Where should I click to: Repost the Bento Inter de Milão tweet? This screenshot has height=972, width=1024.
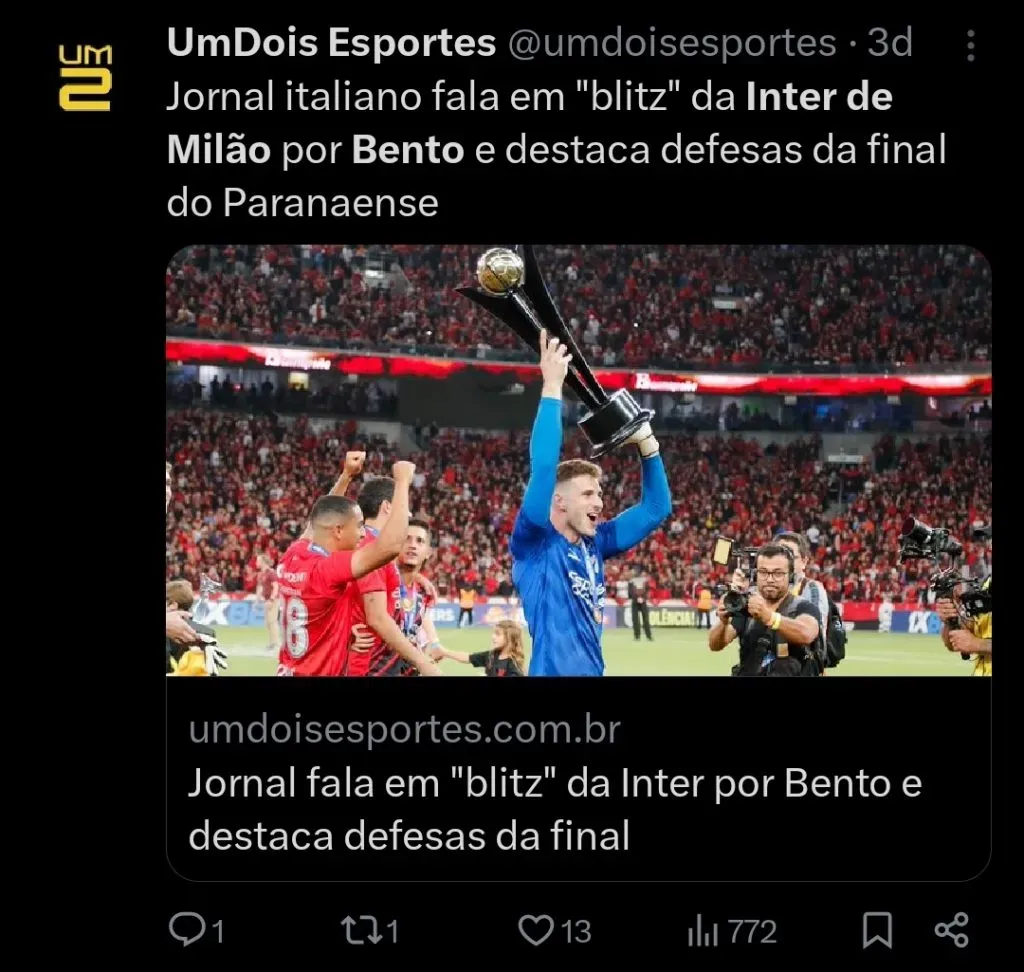[x=356, y=931]
